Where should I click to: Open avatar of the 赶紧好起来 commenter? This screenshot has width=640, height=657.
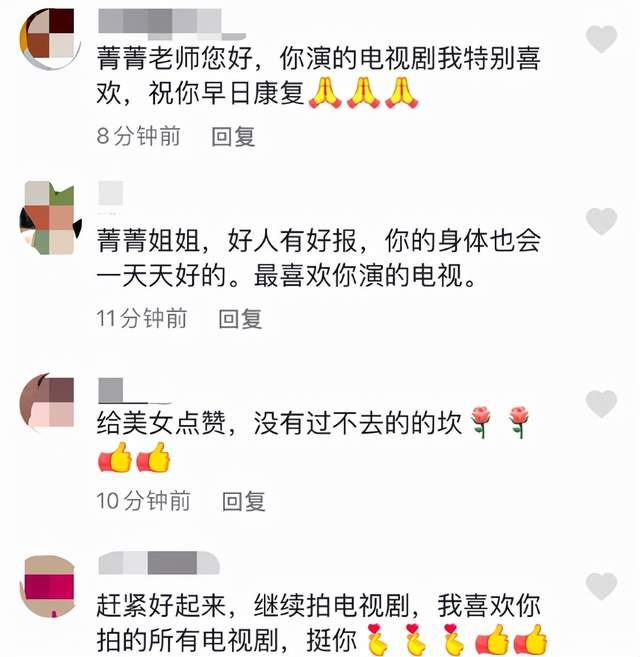click(x=48, y=583)
